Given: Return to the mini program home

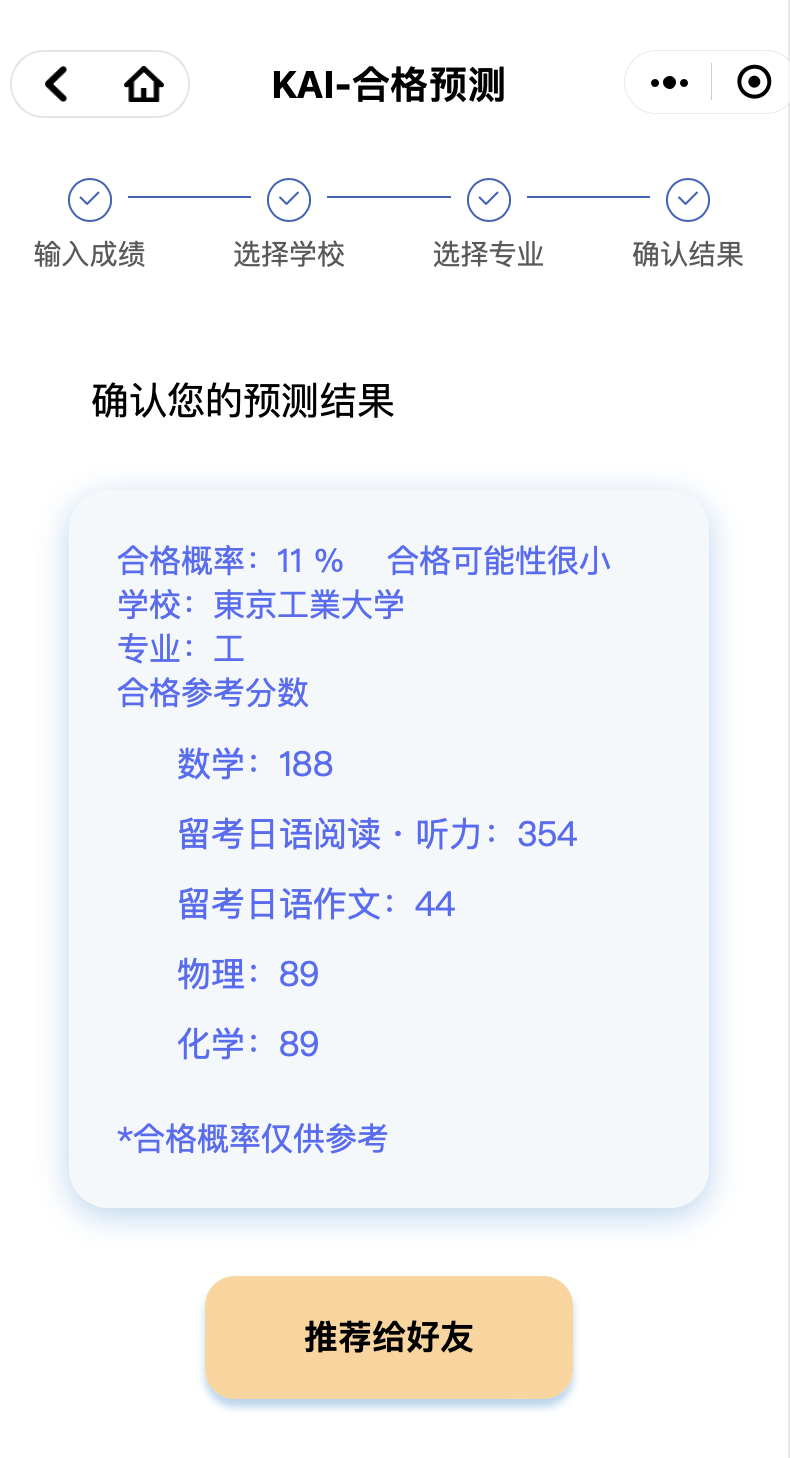Looking at the screenshot, I should click(144, 84).
